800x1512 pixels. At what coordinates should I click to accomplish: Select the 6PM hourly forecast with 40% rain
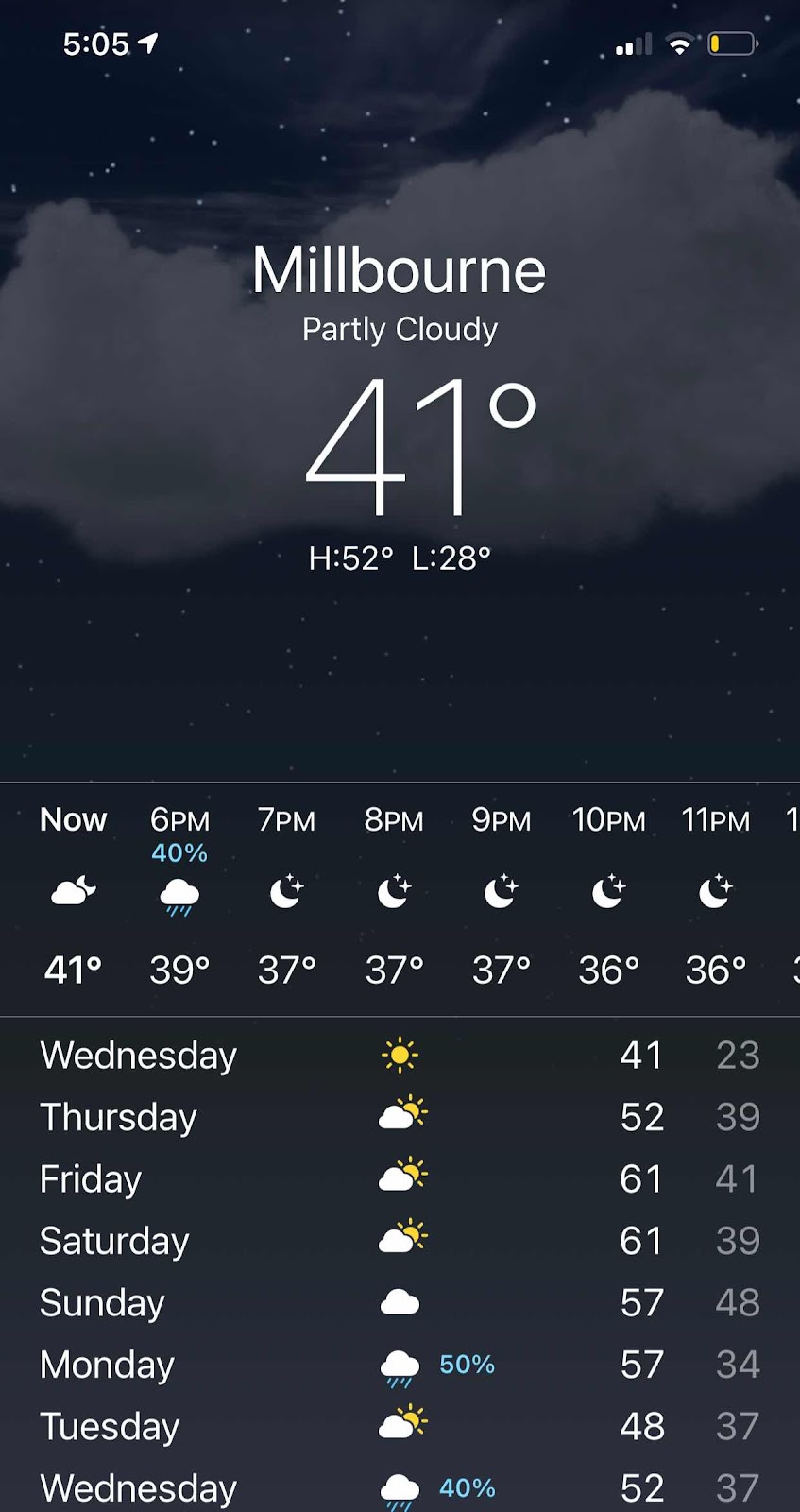coord(179,893)
